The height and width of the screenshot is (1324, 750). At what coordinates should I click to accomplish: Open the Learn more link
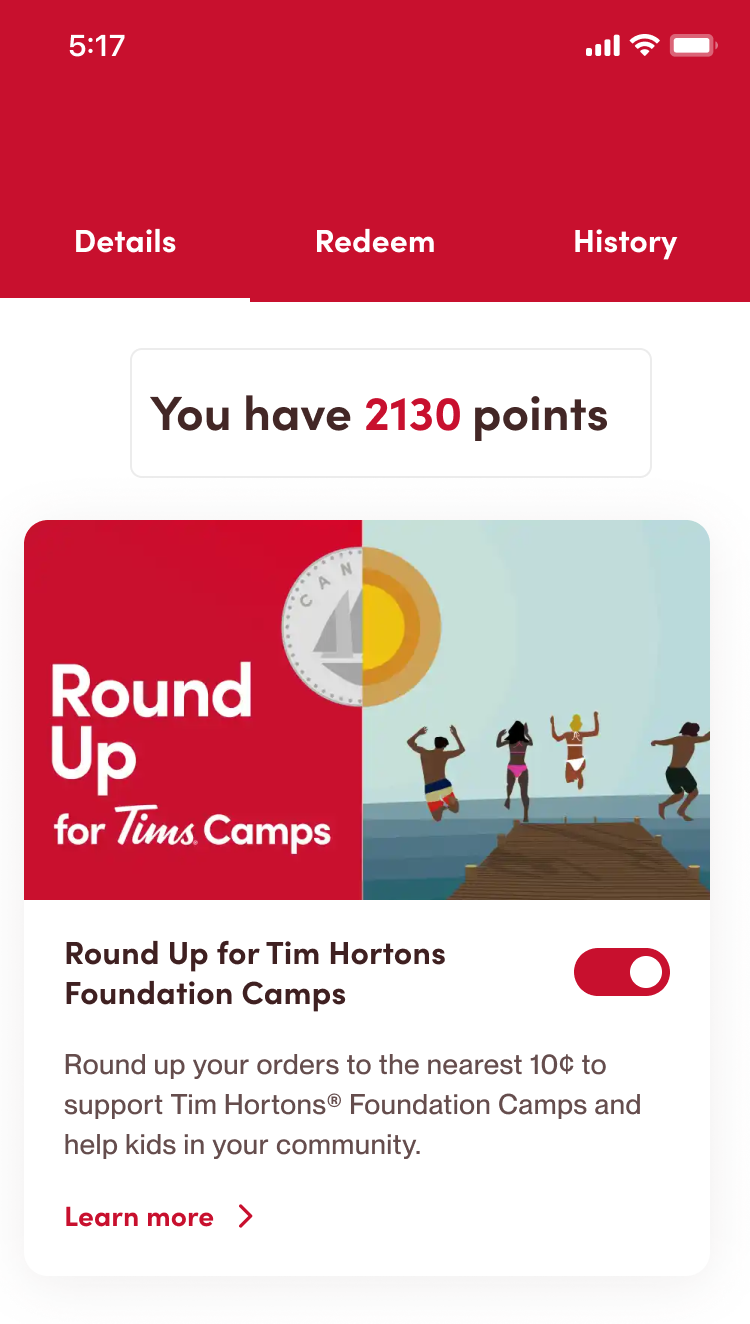[160, 1216]
